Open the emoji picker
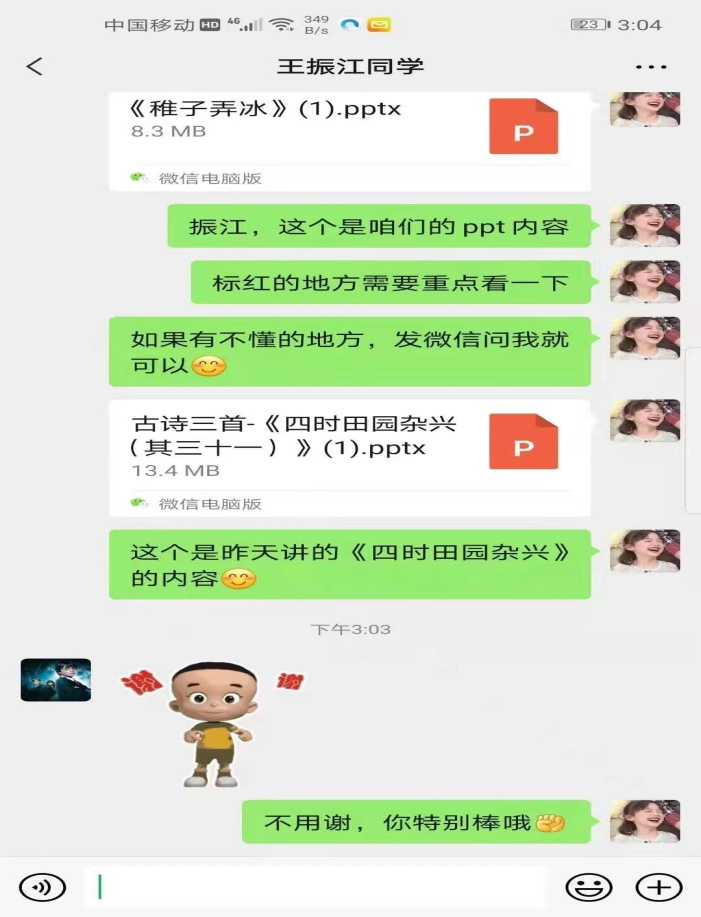Screen dimensions: 701x917 (589, 887)
